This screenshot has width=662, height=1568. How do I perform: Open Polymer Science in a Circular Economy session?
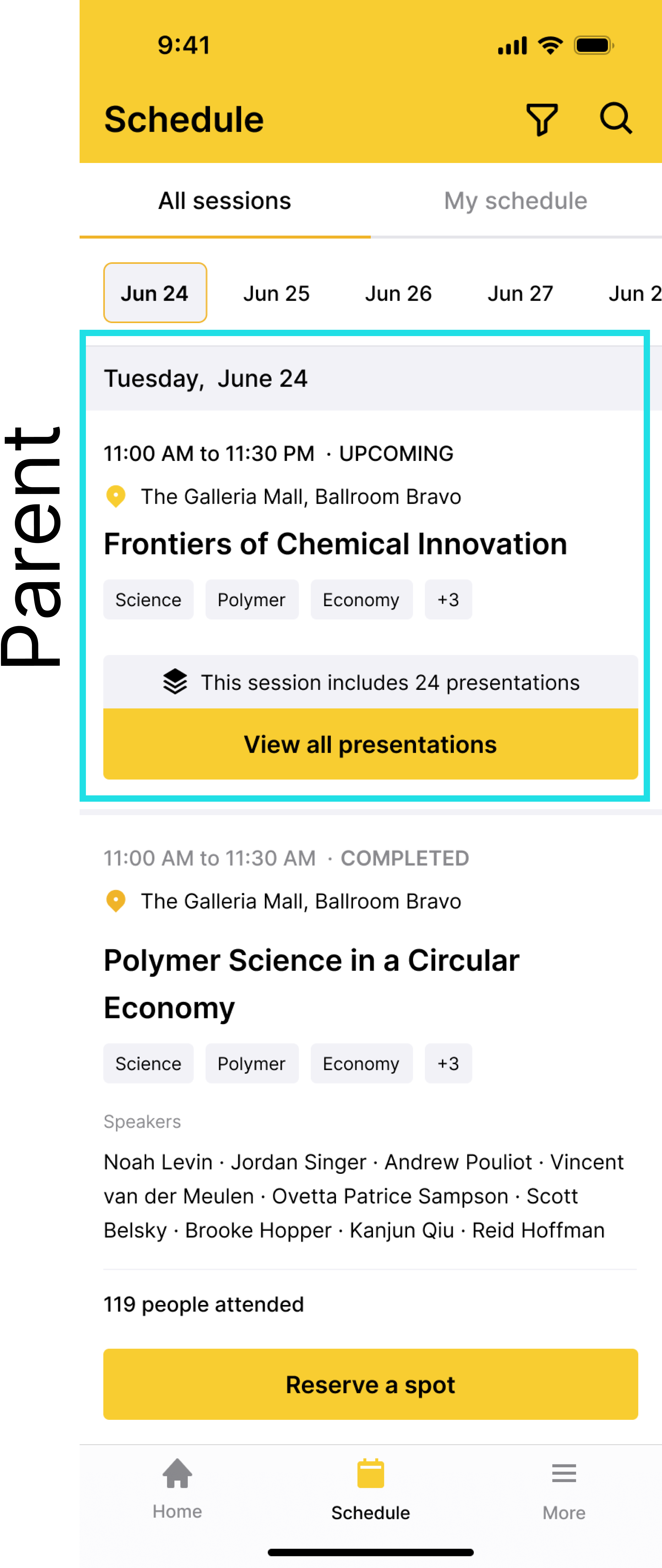(311, 983)
